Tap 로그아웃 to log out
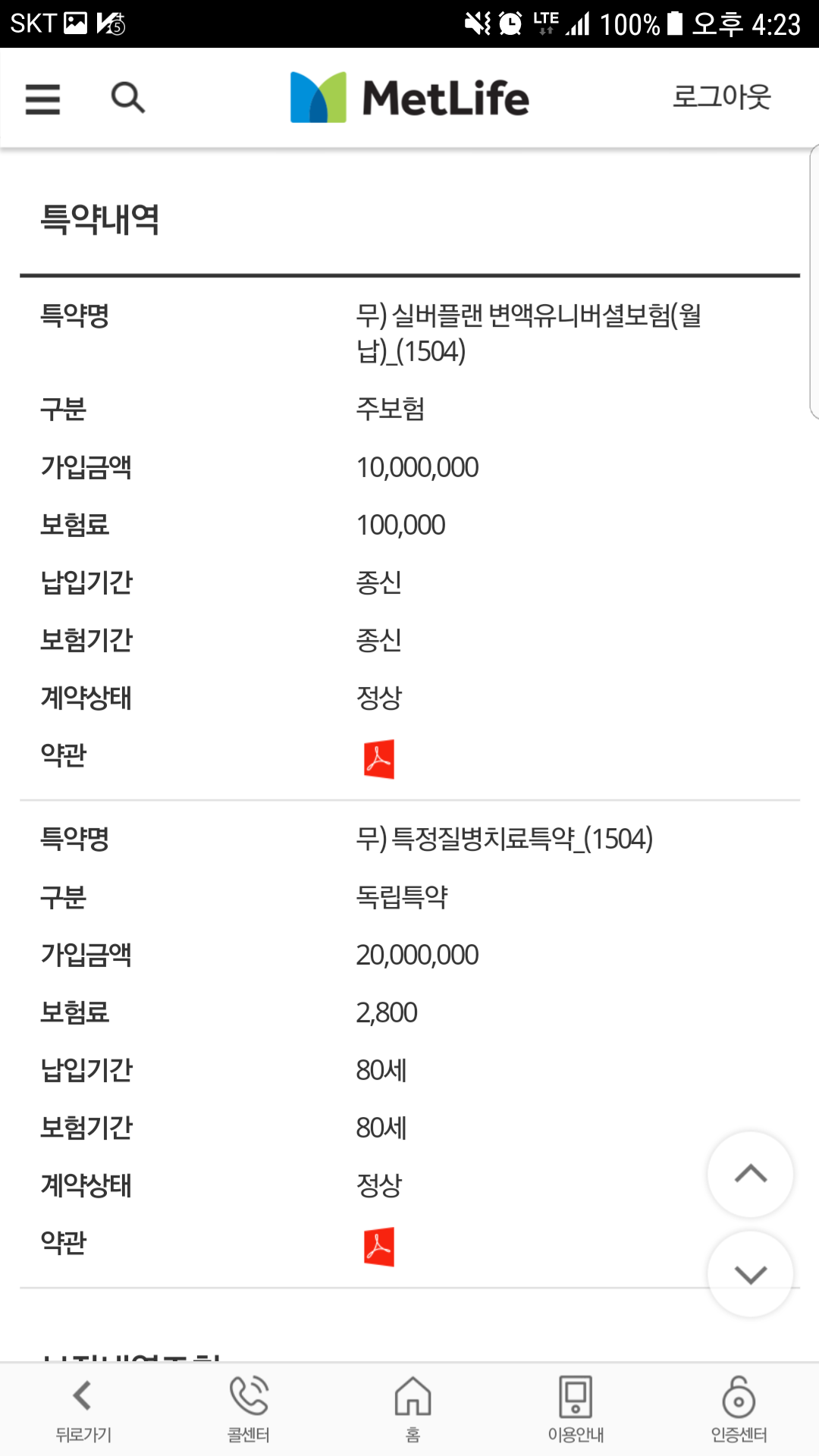 point(721,97)
